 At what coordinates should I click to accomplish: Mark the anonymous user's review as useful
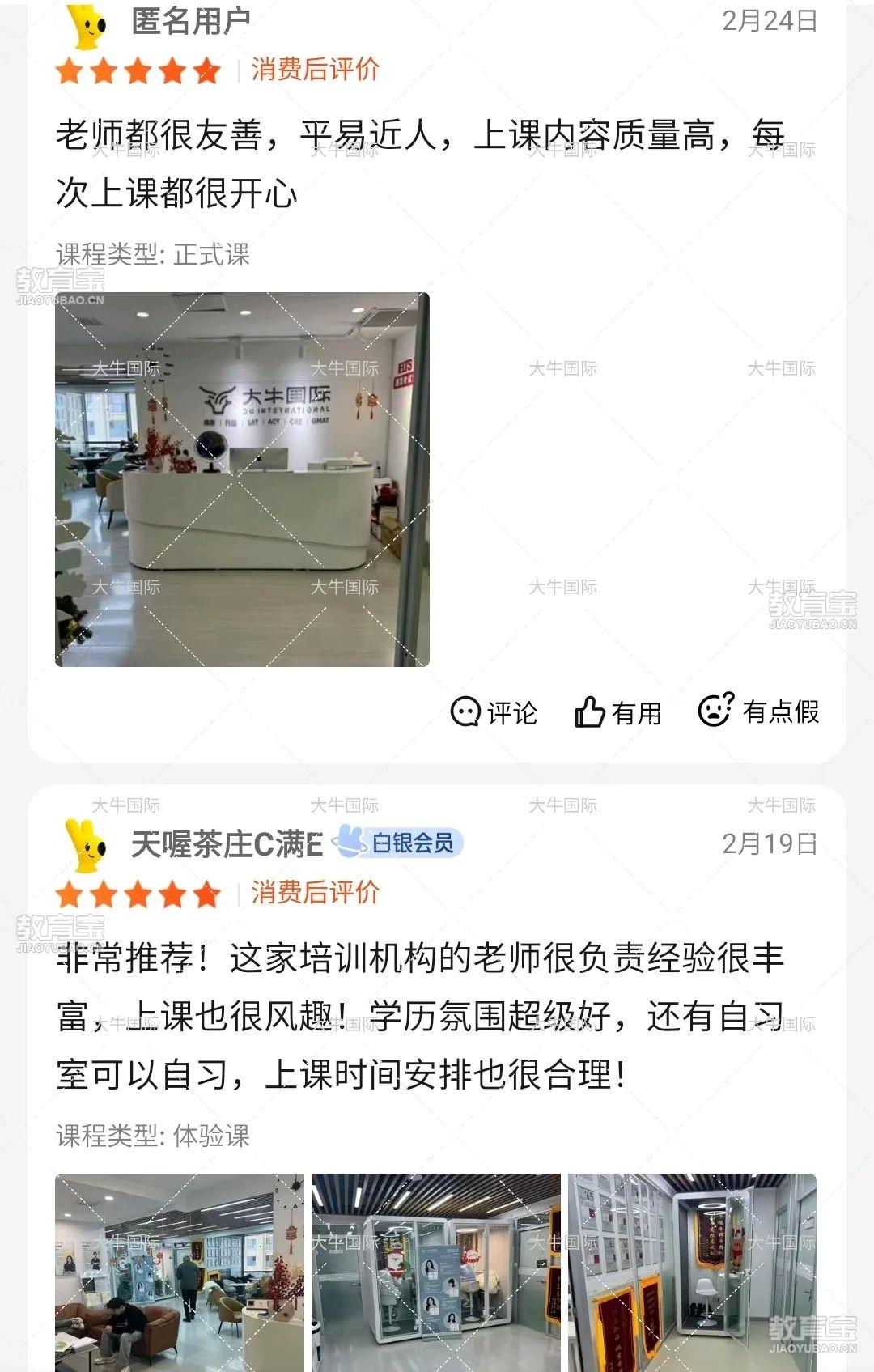[x=618, y=712]
